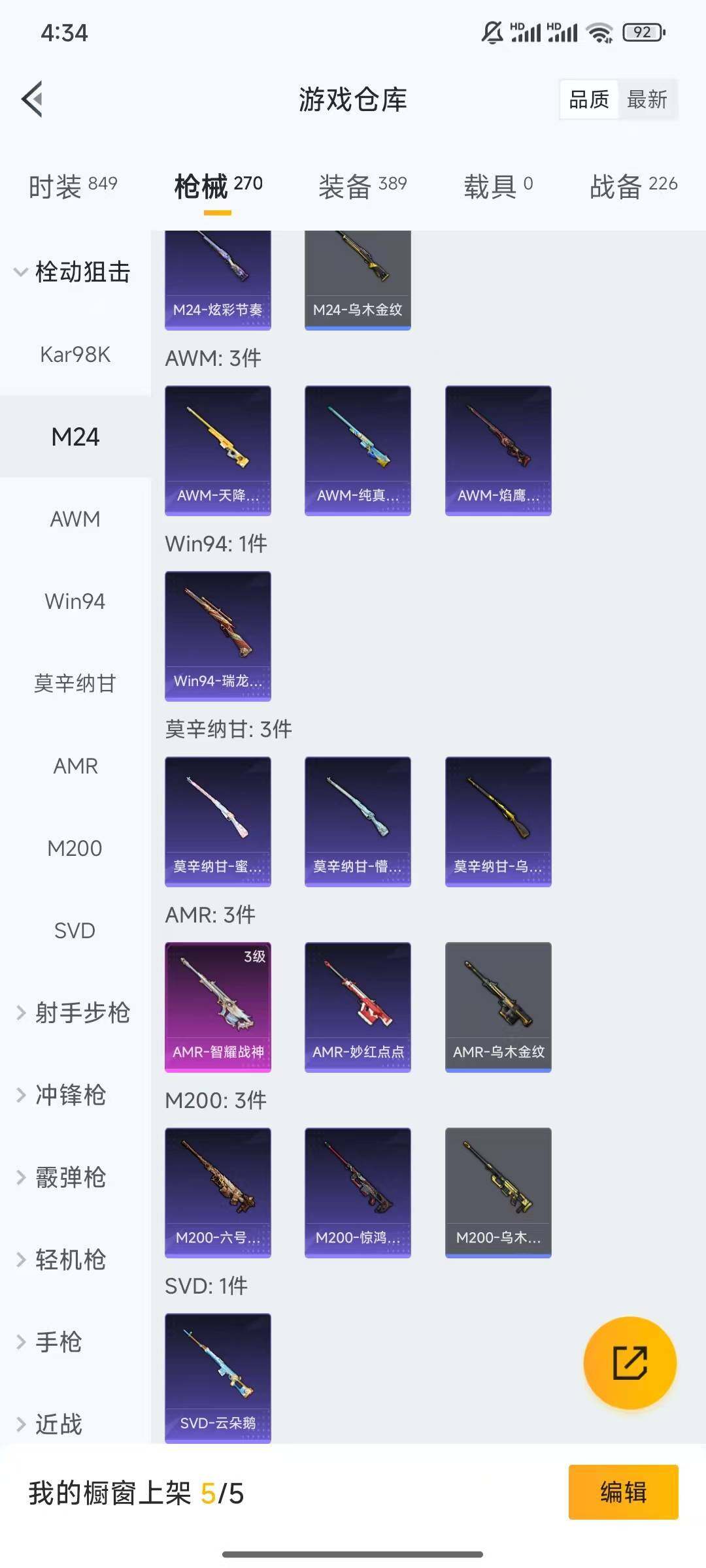
Task: Jump to SVD in the side list
Action: tap(75, 930)
